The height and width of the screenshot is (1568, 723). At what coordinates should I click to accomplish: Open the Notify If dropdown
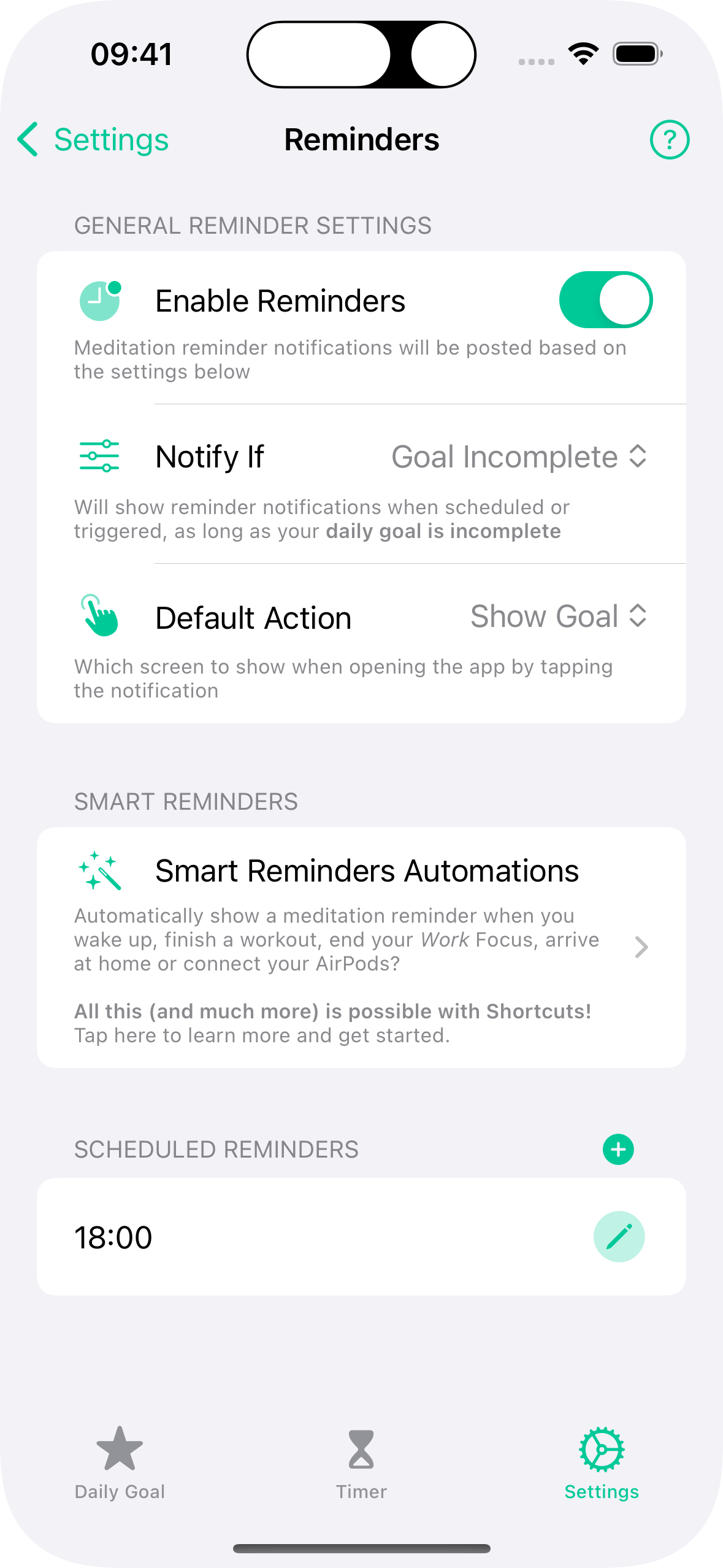click(x=519, y=457)
